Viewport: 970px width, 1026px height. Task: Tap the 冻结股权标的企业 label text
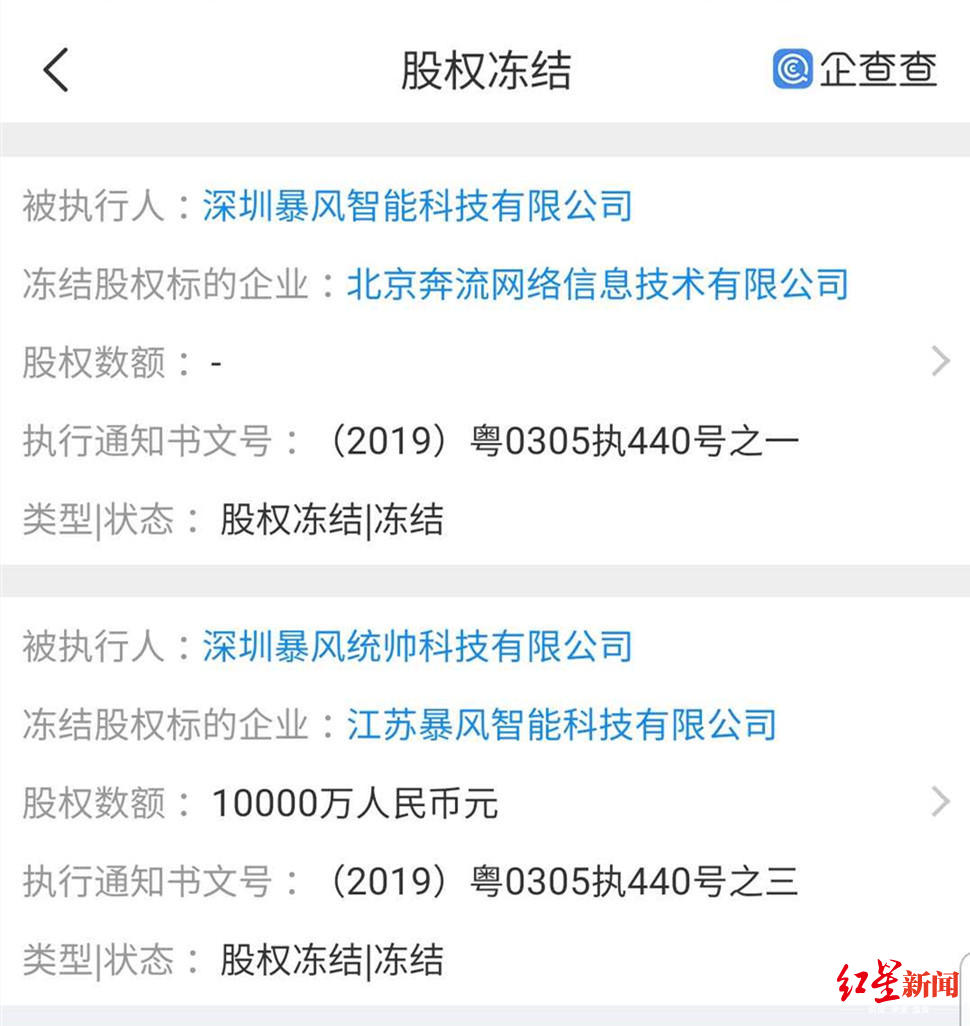click(175, 284)
